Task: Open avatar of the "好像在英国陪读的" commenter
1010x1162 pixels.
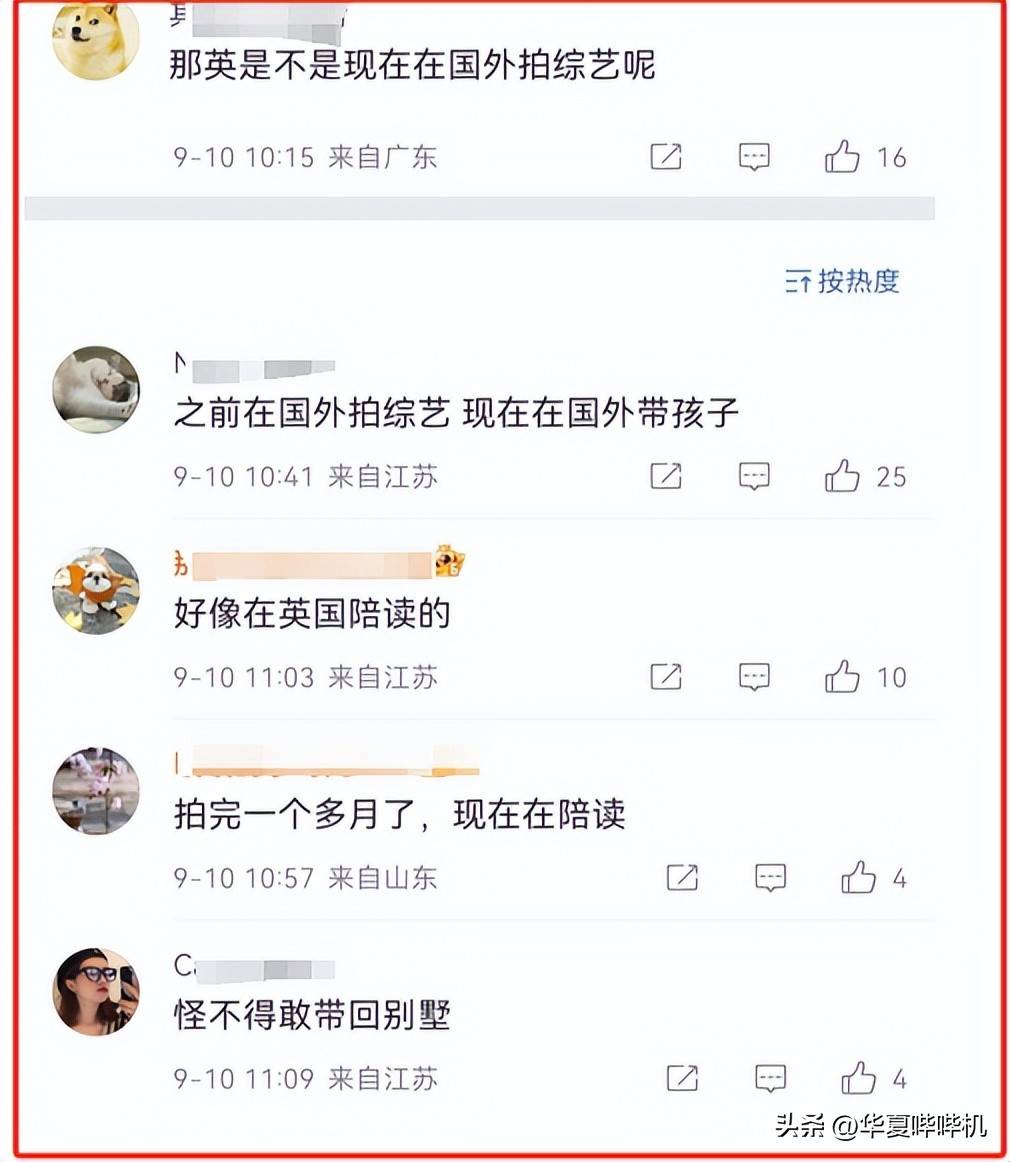Action: (96, 590)
